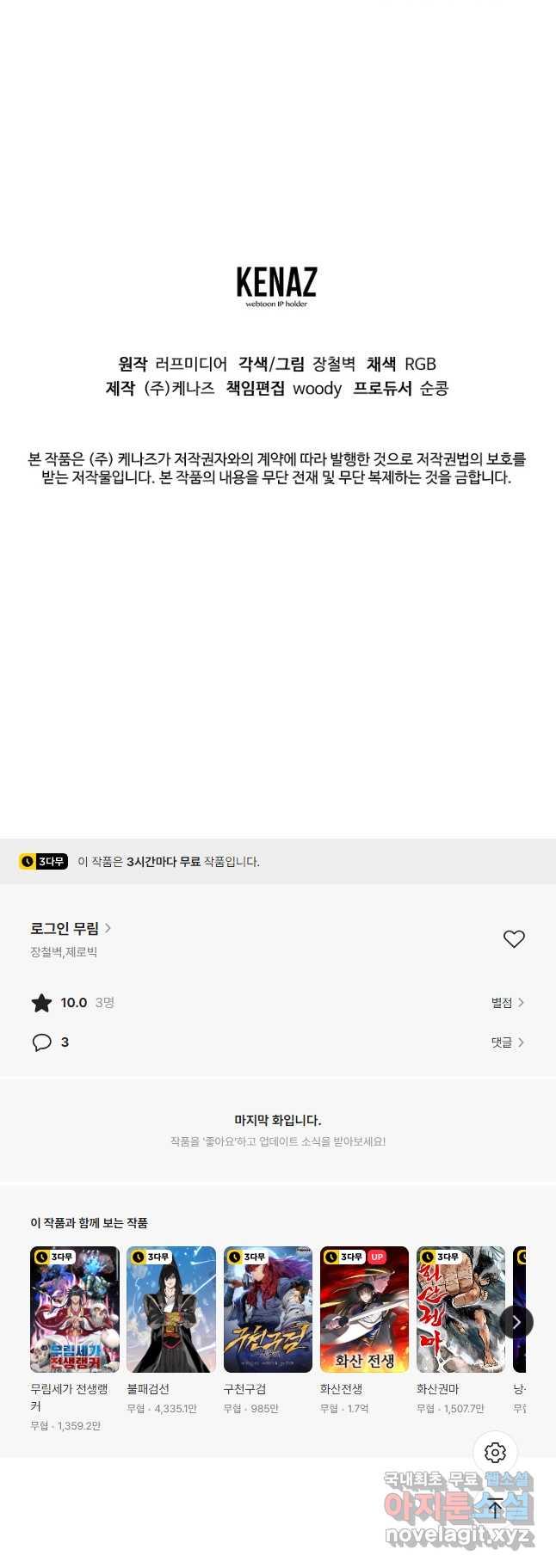Open 화산전생 recommendation
Screen dimensions: 556x1568
point(364,1309)
